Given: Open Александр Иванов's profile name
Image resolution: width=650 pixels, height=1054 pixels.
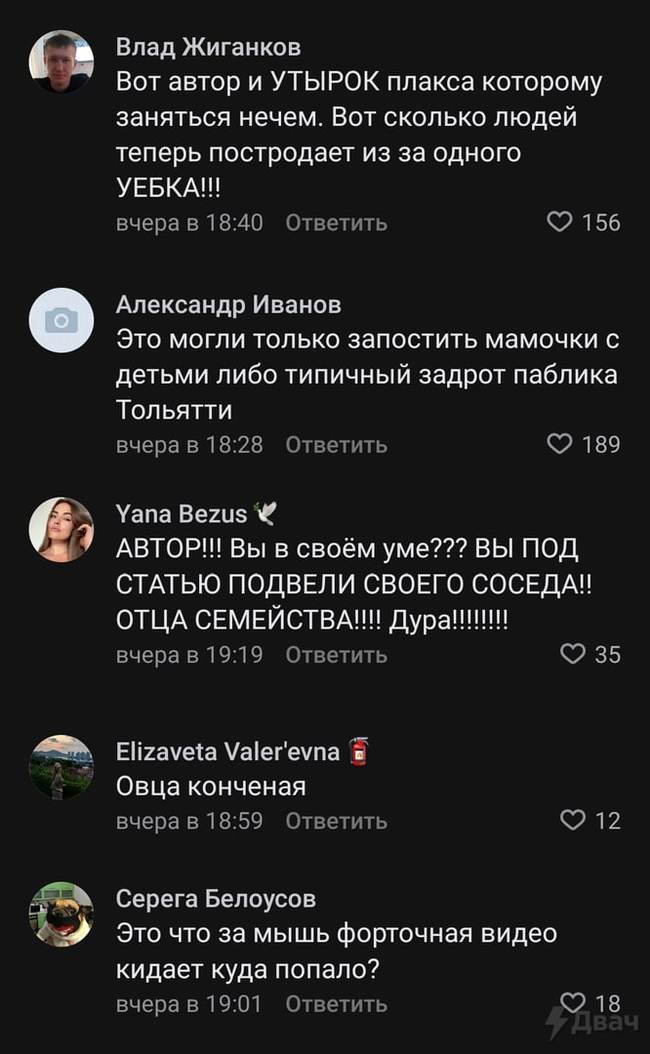Looking at the screenshot, I should click(x=228, y=304).
